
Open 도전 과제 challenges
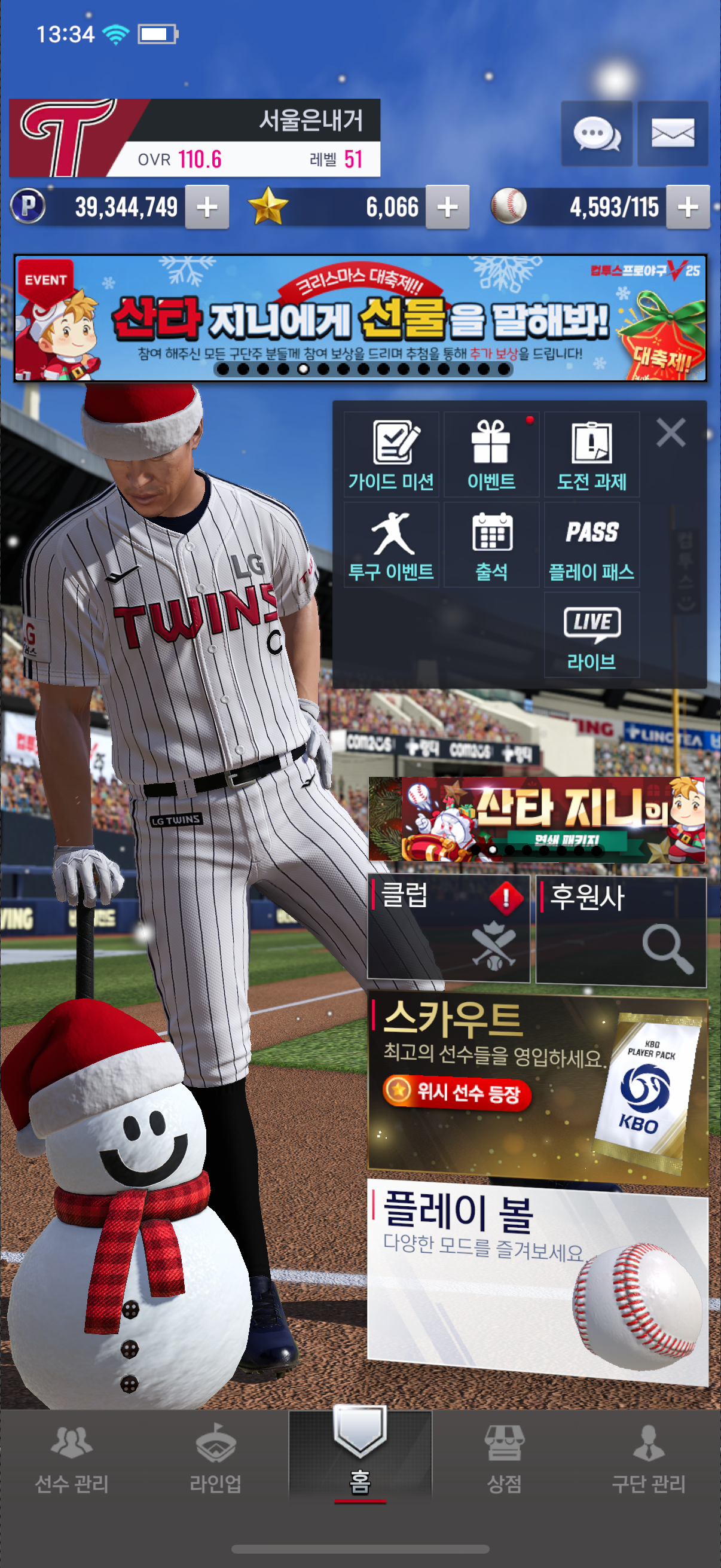point(591,454)
